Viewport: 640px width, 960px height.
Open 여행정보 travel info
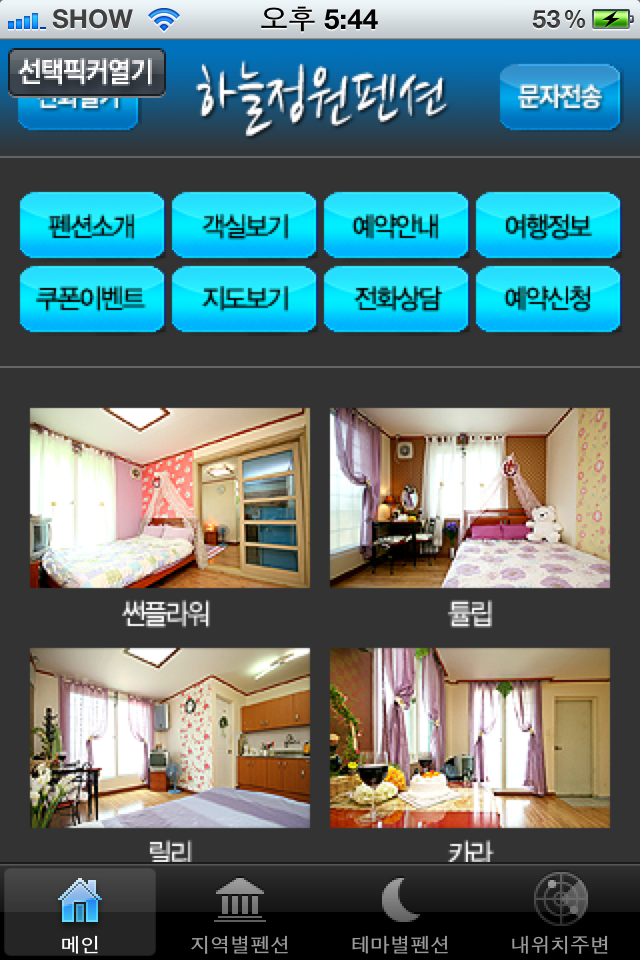[548, 225]
